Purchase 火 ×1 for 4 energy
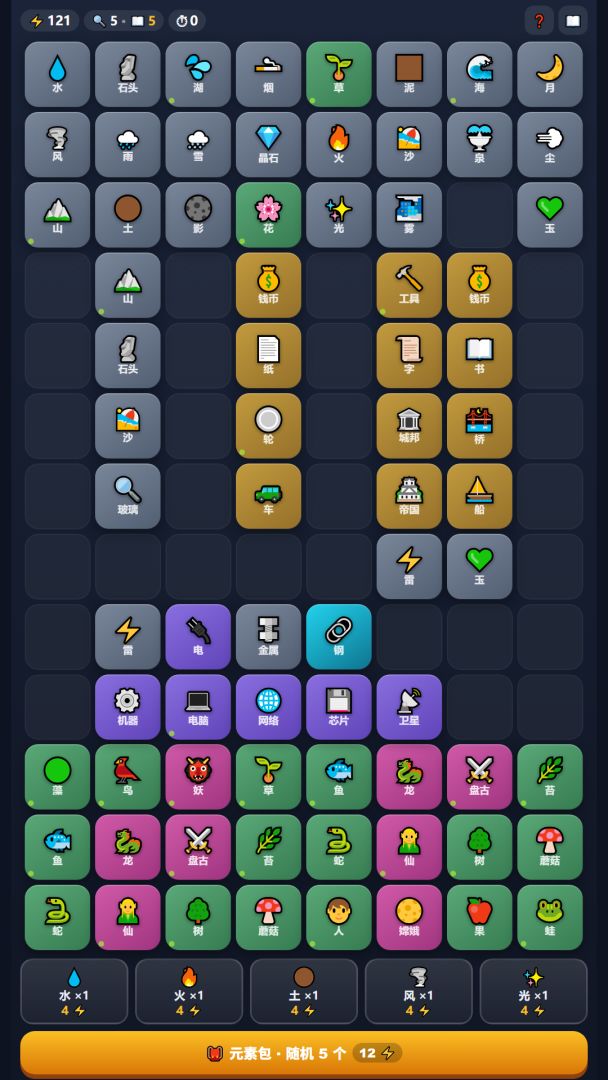Screen dimensions: 608x1080 click(189, 992)
